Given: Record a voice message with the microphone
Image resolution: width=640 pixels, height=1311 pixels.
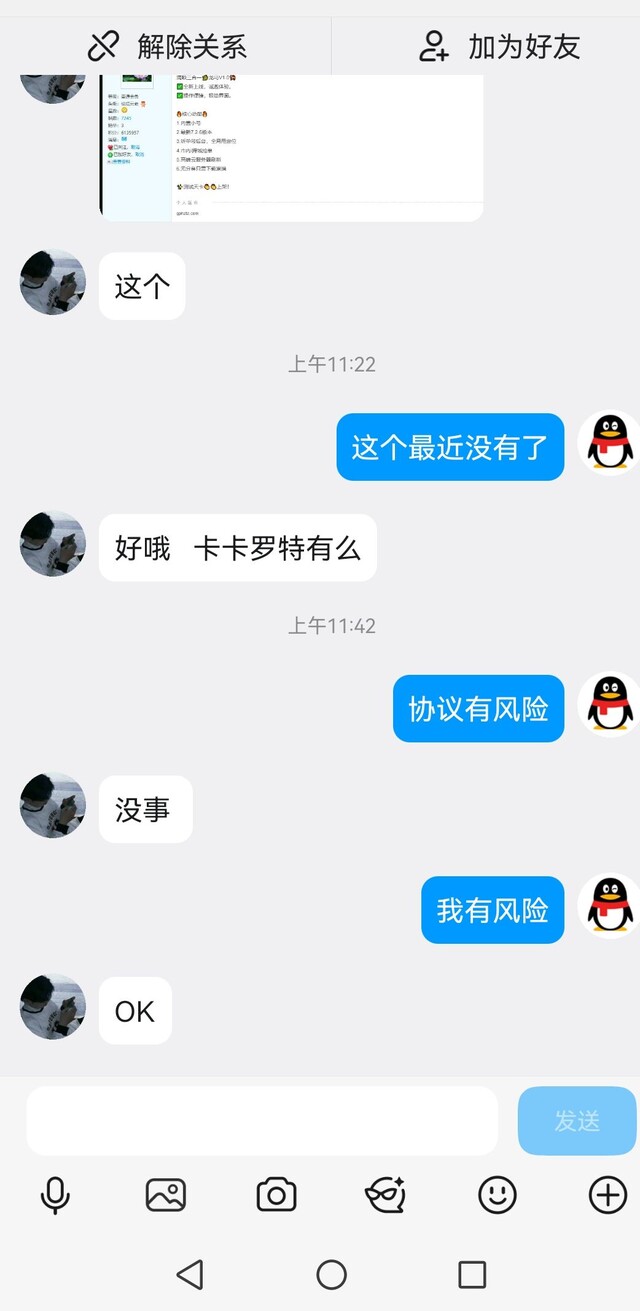Looking at the screenshot, I should point(55,1195).
